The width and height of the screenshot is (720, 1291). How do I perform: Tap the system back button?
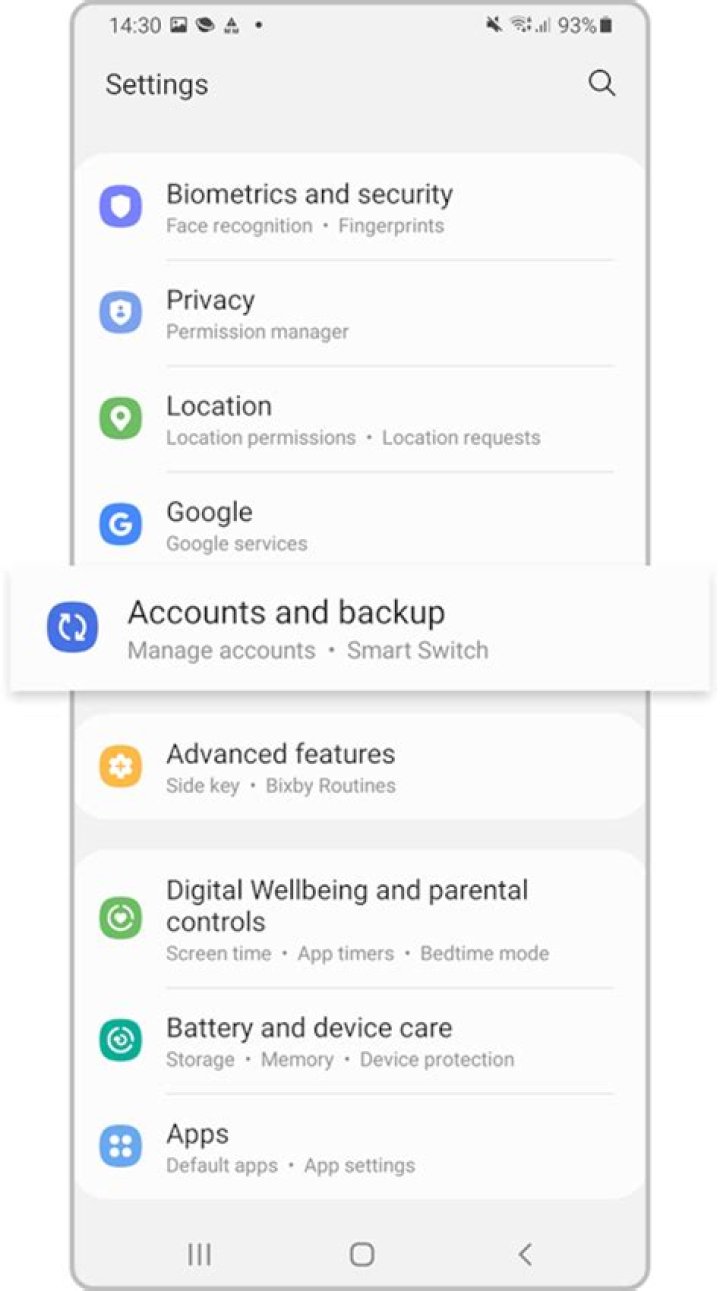coord(525,1253)
